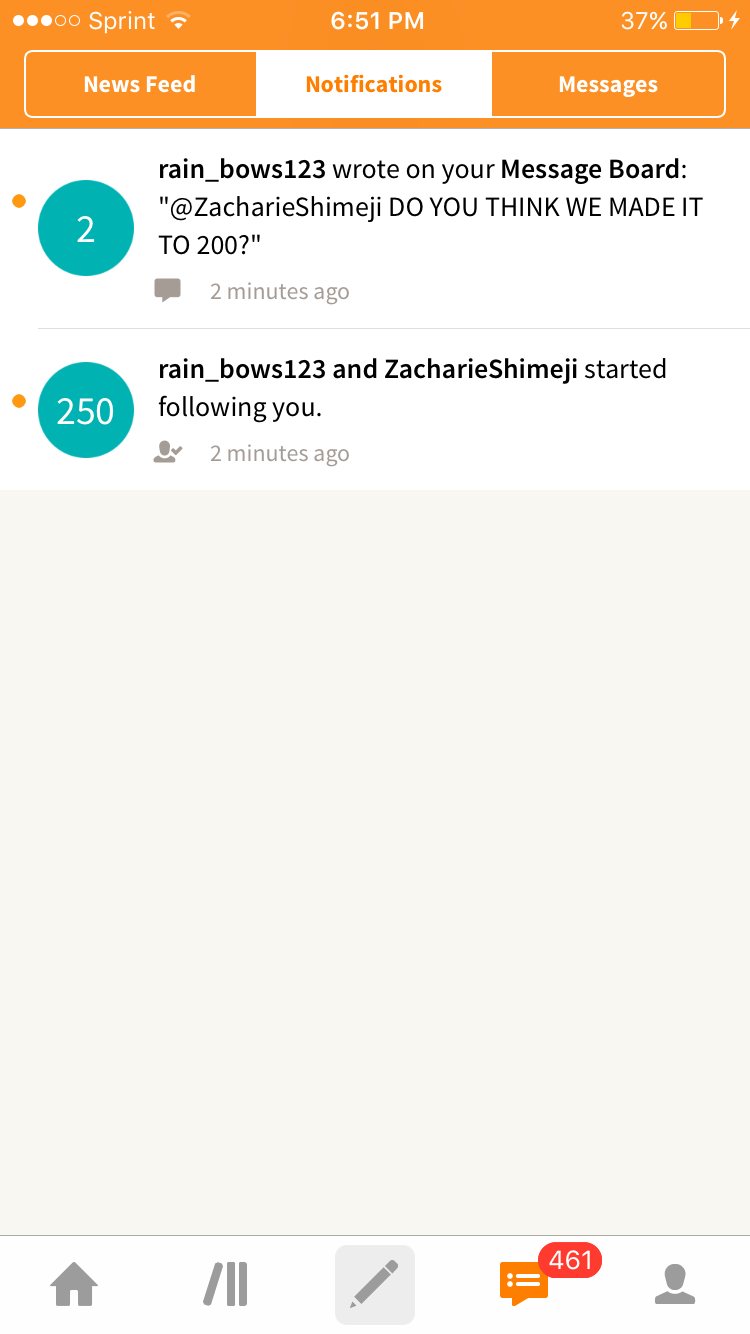Open the library books tab
Image resolution: width=750 pixels, height=1334 pixels.
click(225, 1284)
